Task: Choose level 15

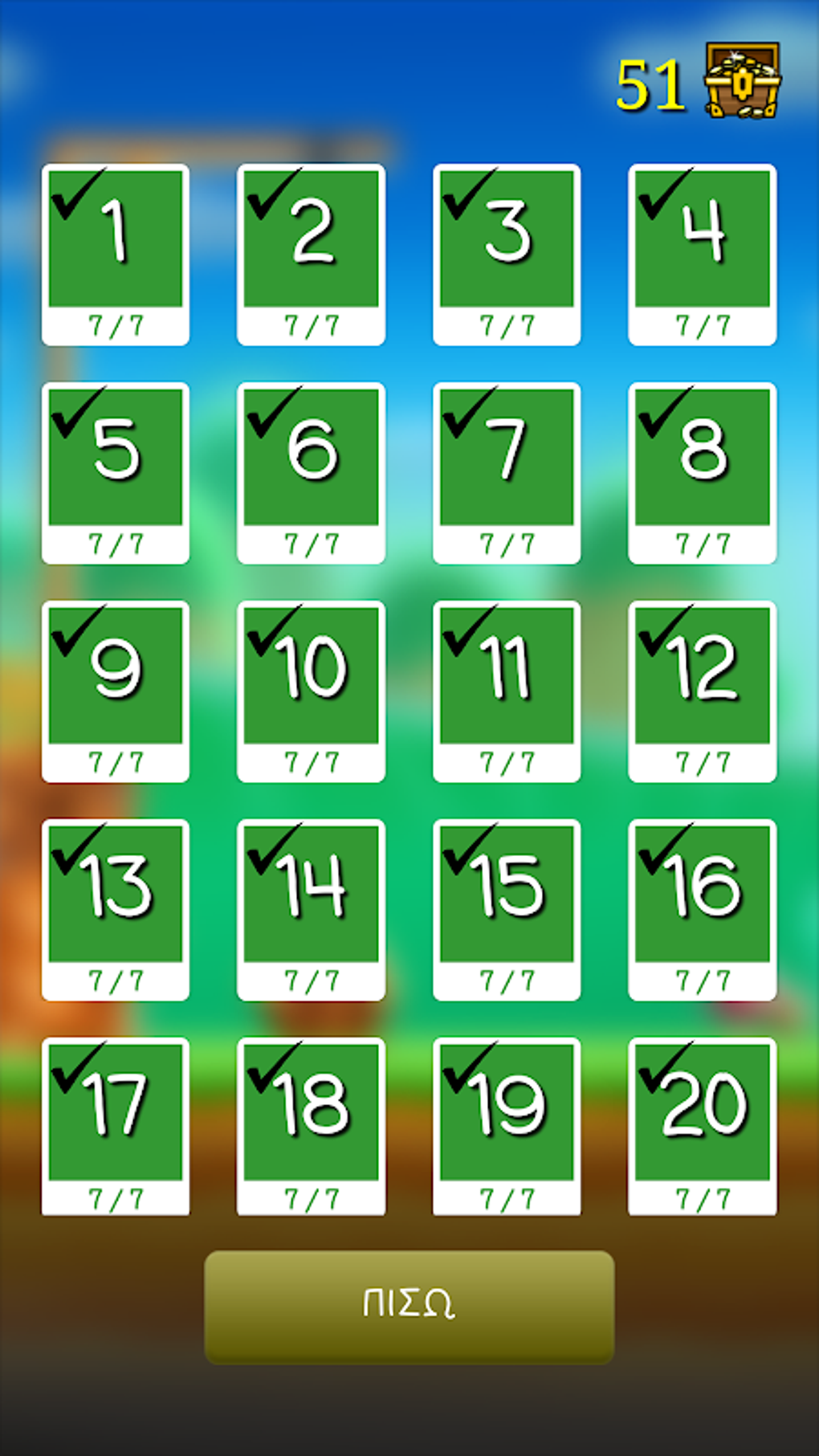Action: click(507, 909)
